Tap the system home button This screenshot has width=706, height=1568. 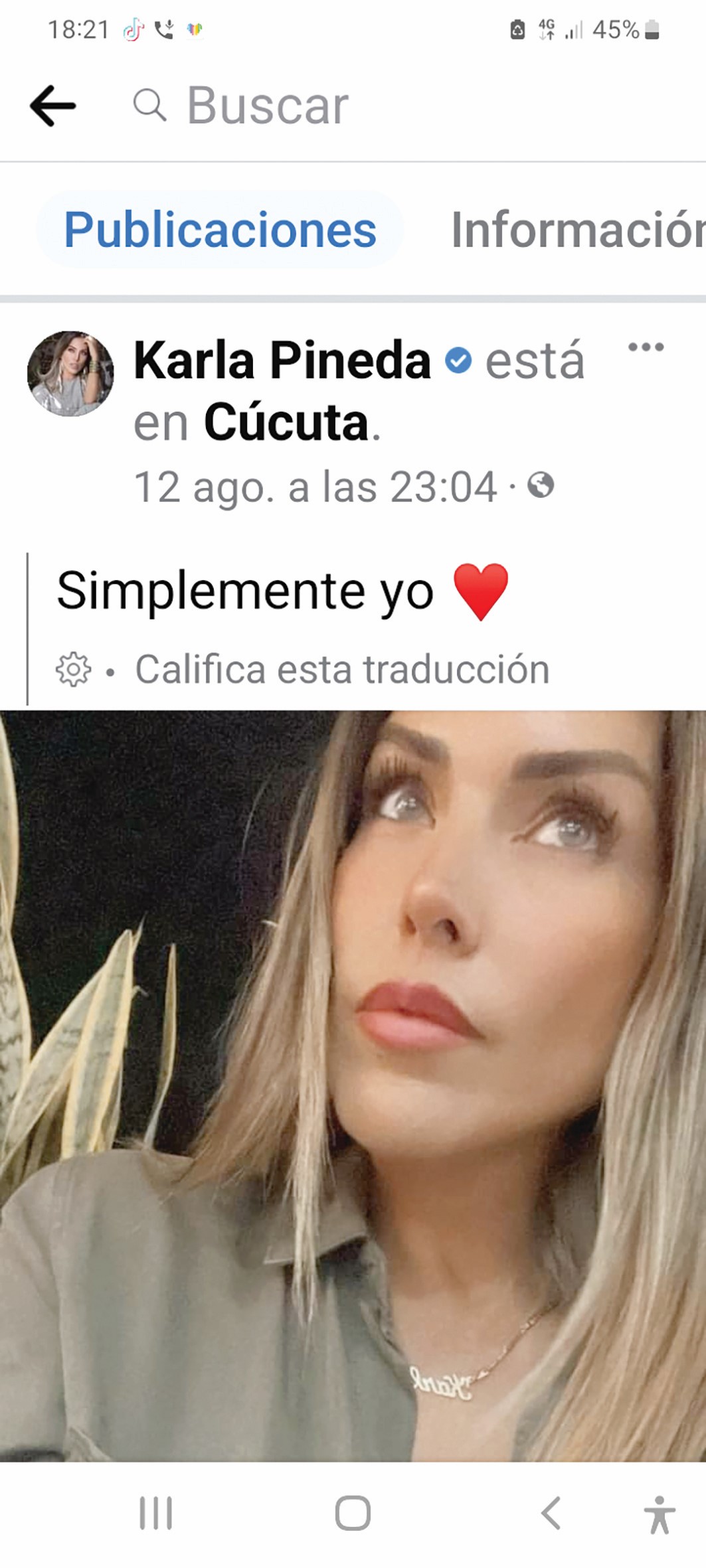353,1514
